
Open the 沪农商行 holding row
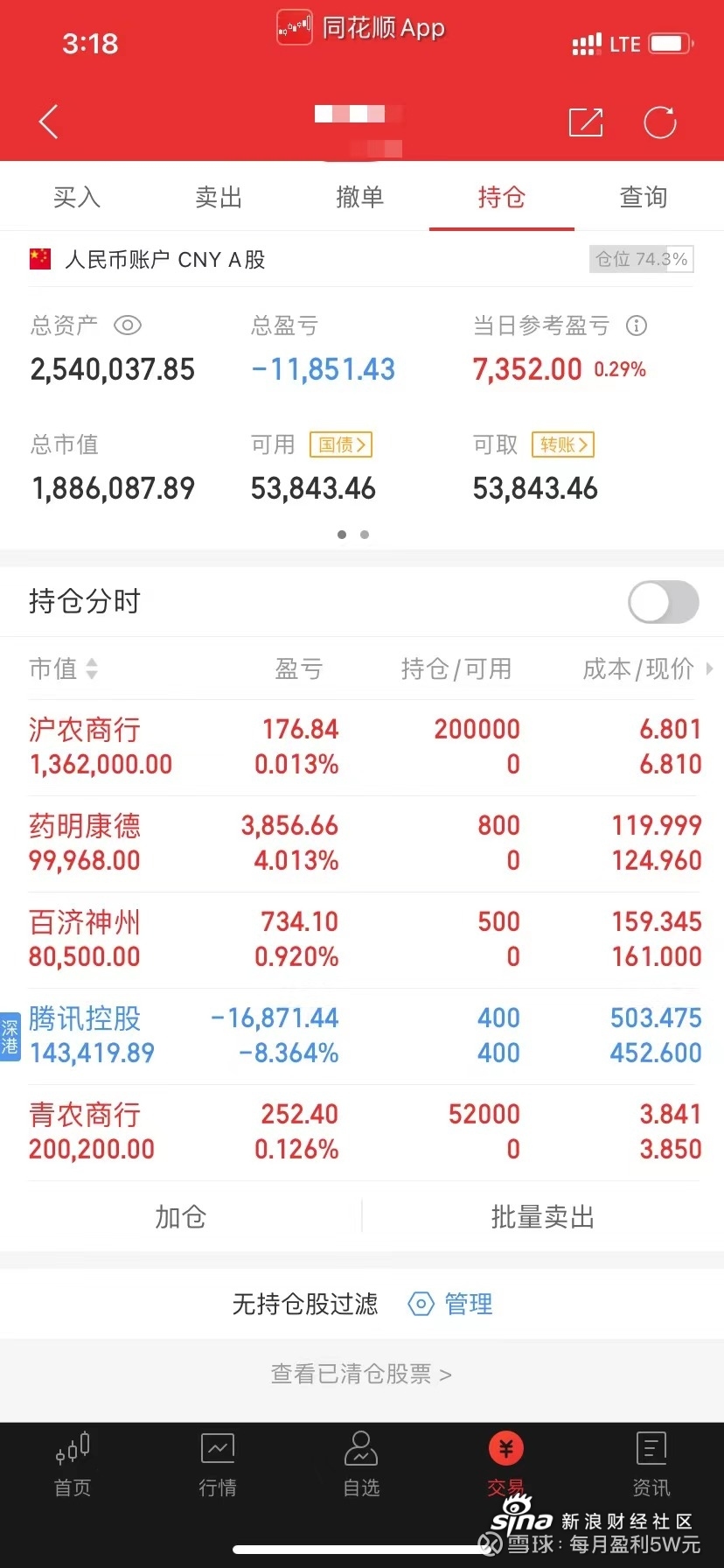pos(365,747)
